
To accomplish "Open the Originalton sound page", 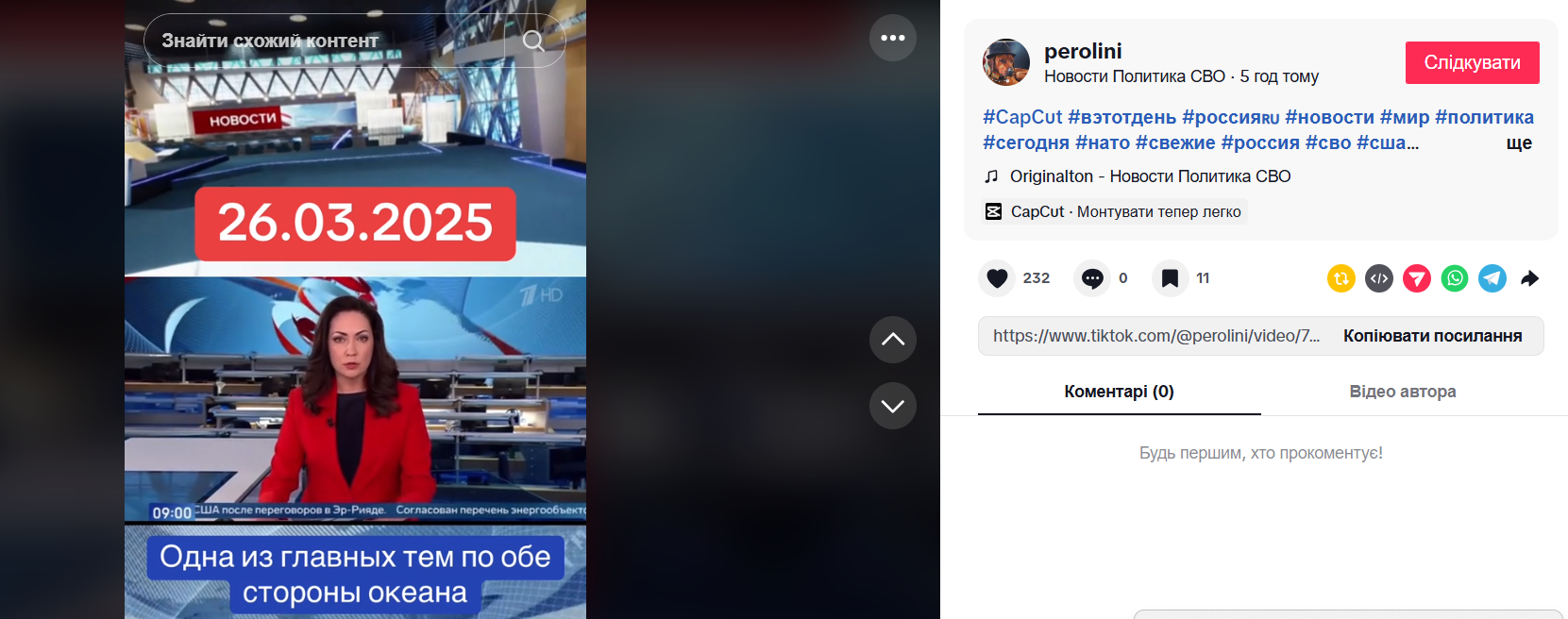I will point(1150,176).
